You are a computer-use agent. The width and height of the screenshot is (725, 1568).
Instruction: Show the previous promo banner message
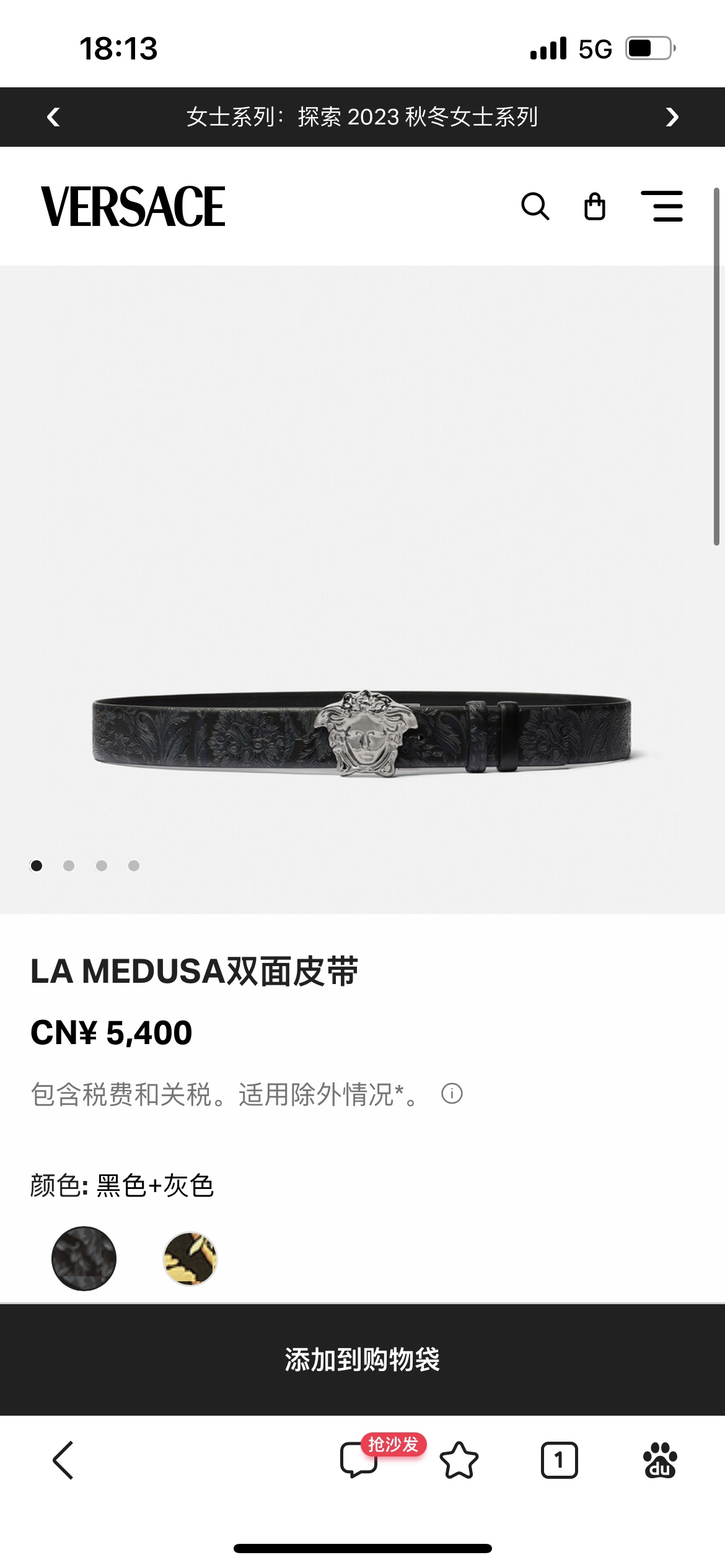coord(53,117)
